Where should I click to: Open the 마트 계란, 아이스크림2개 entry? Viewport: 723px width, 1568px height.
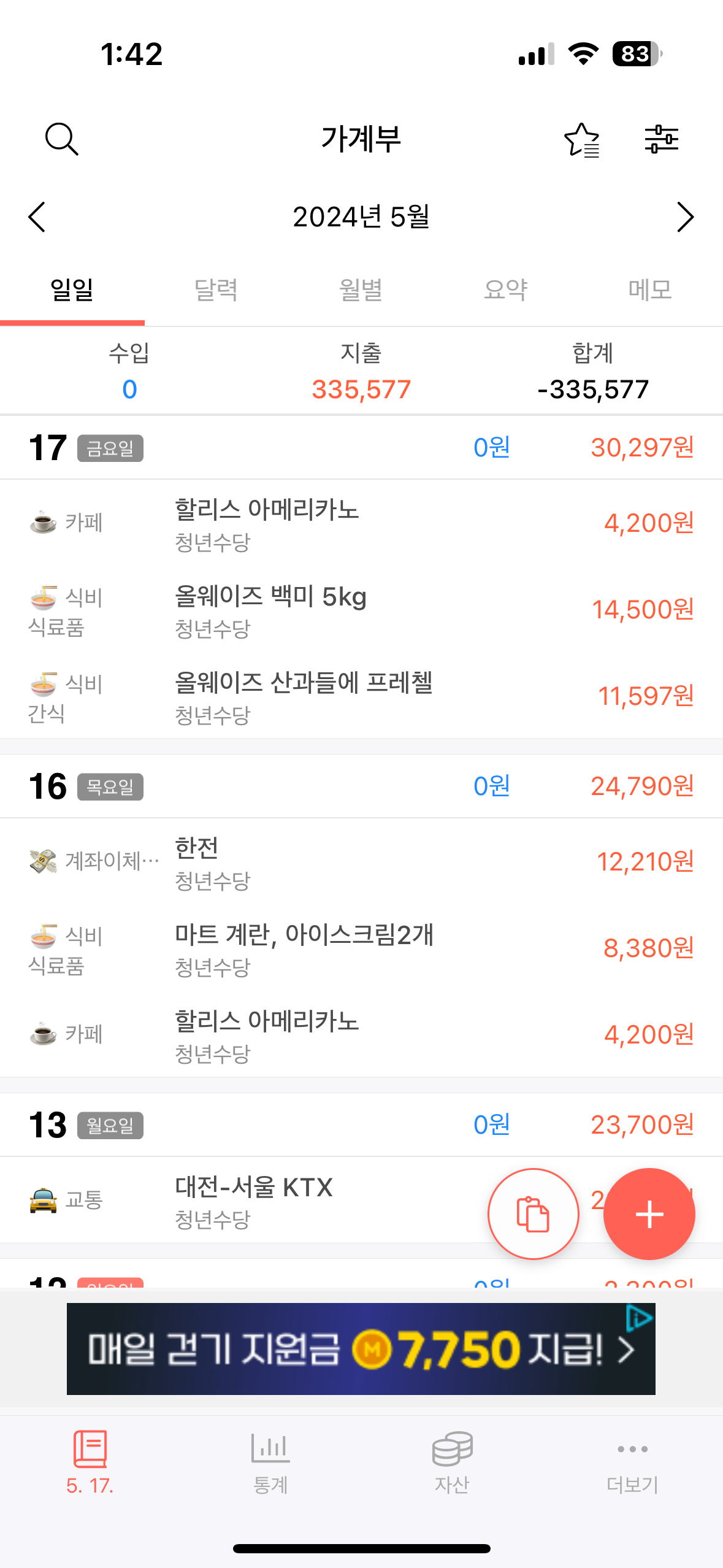click(x=361, y=948)
